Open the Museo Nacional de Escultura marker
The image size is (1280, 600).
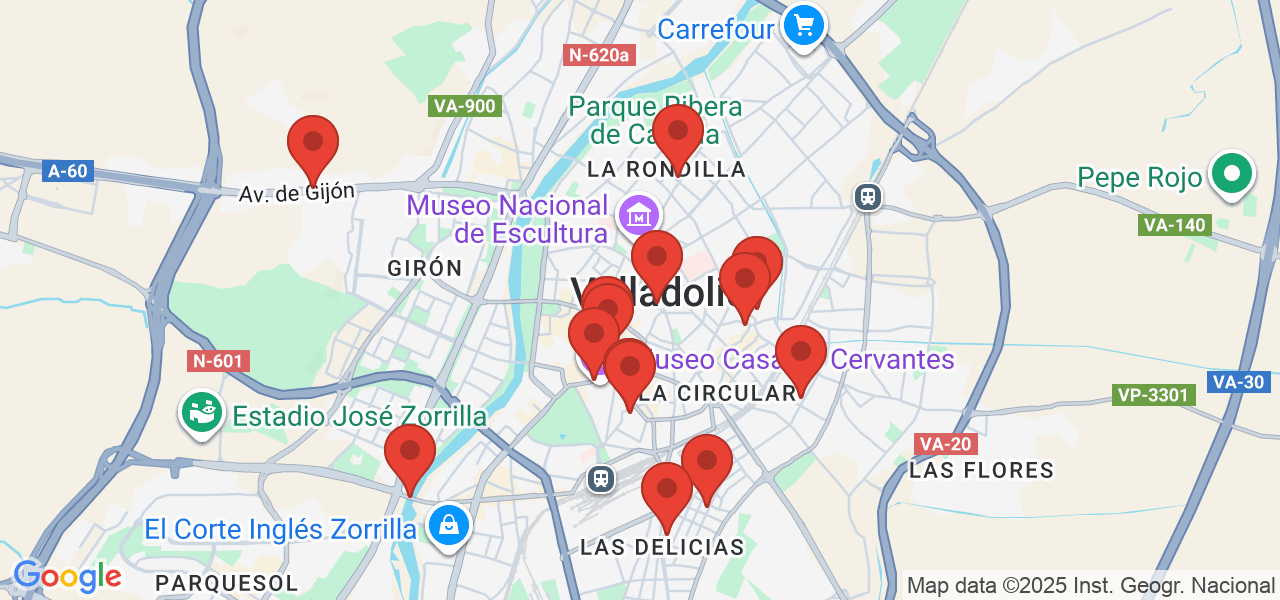coord(638,213)
